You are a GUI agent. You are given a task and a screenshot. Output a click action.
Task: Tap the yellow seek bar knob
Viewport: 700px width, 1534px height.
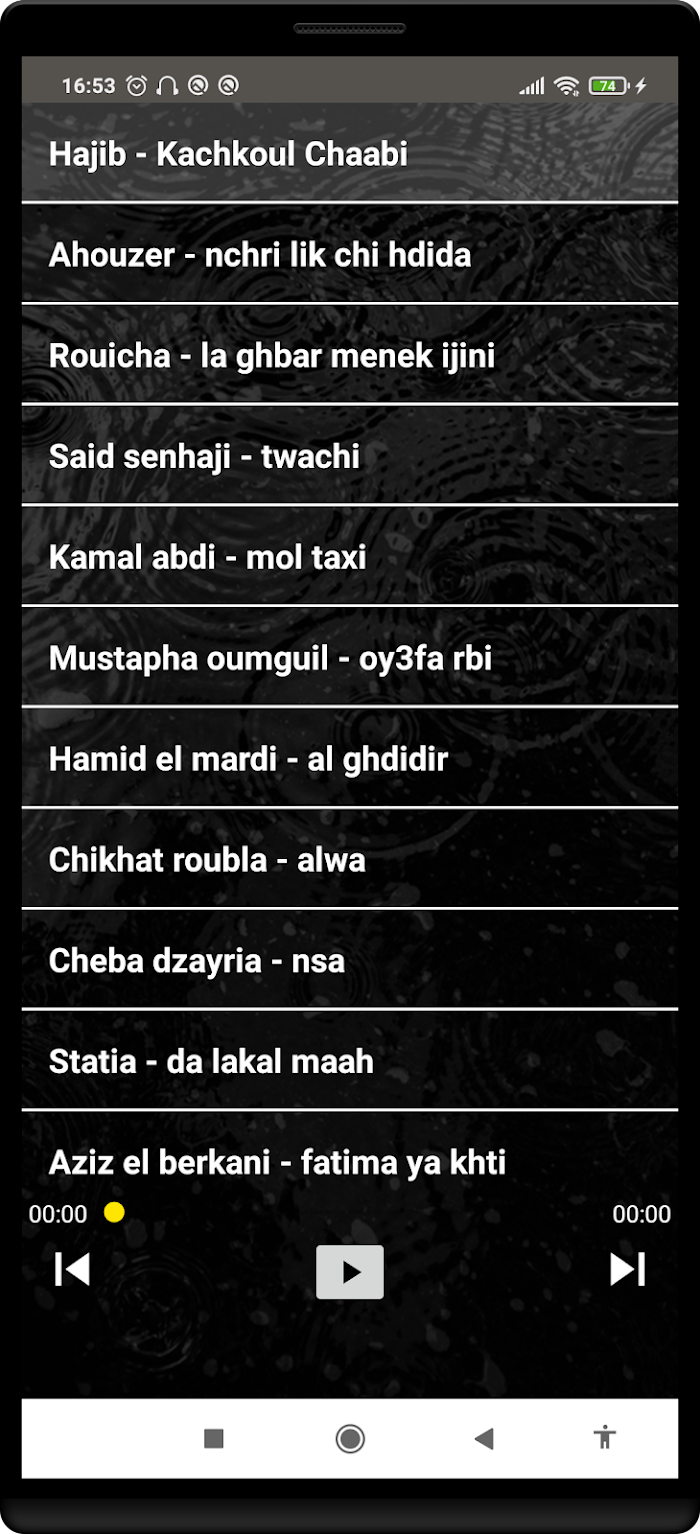pos(114,1213)
